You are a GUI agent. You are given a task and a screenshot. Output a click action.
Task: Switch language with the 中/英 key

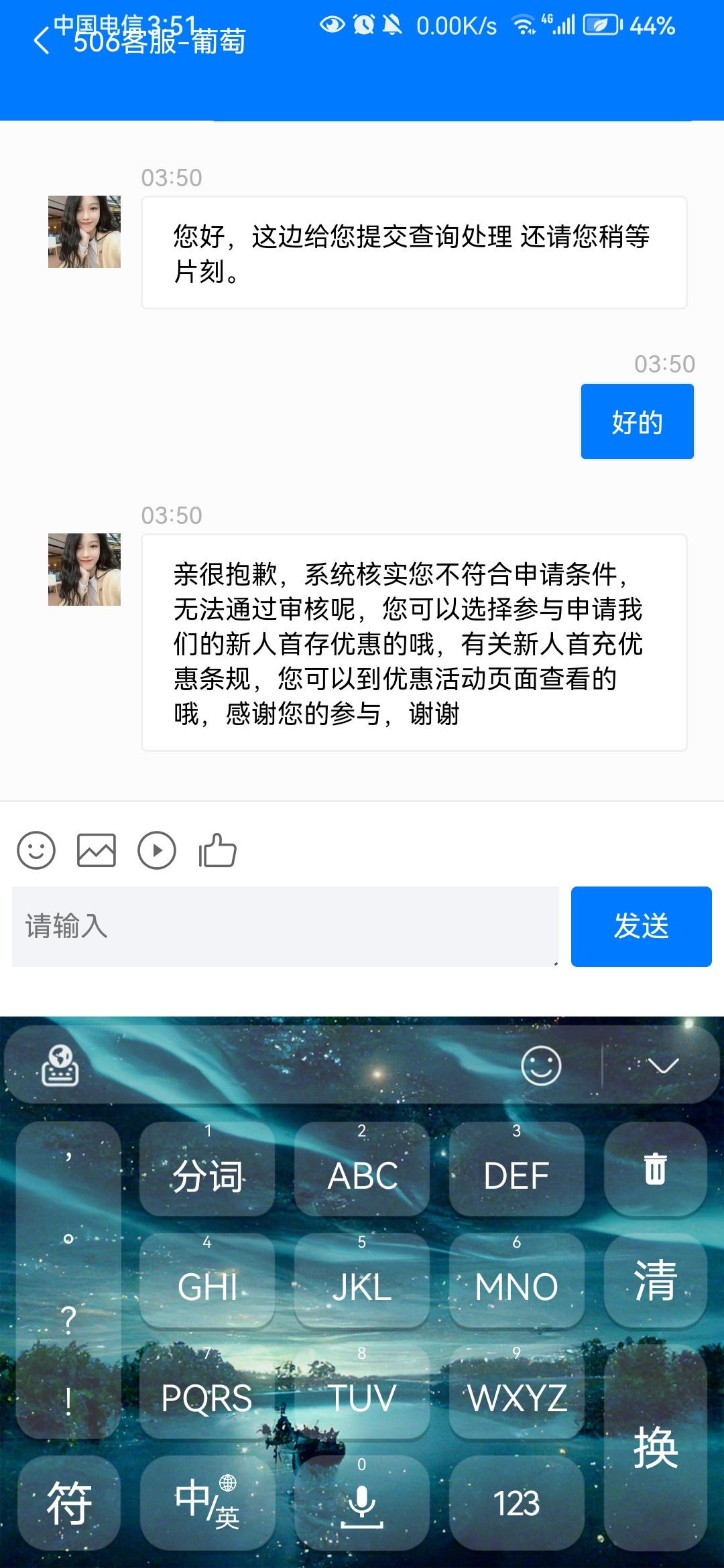pos(207,1503)
